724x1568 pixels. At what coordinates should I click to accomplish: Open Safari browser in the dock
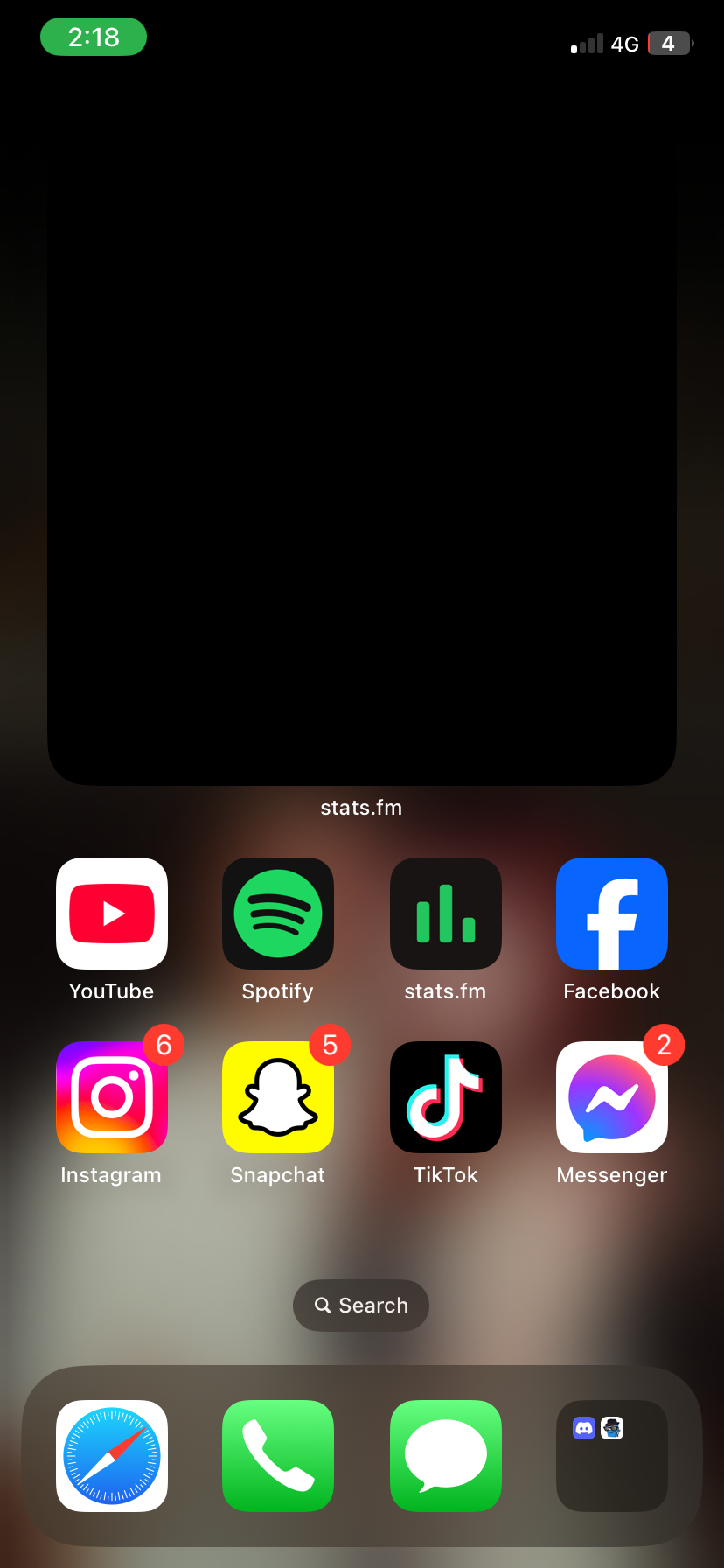(x=112, y=1456)
